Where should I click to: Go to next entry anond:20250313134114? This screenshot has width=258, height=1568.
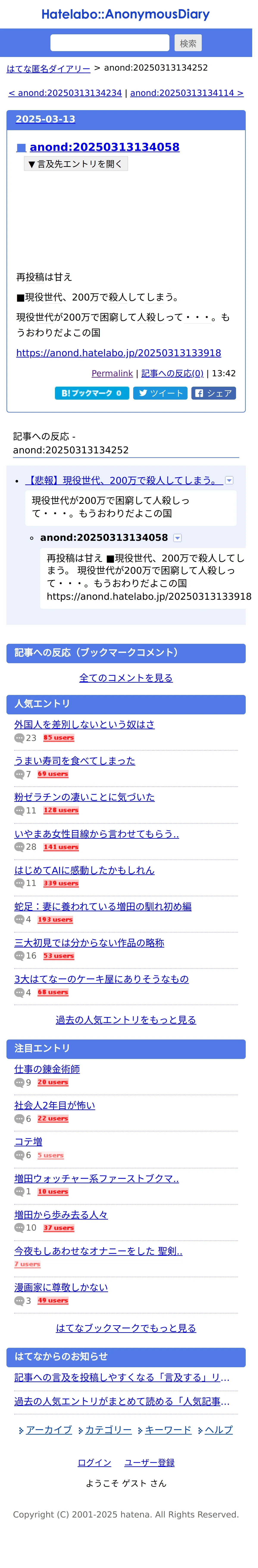(x=187, y=93)
